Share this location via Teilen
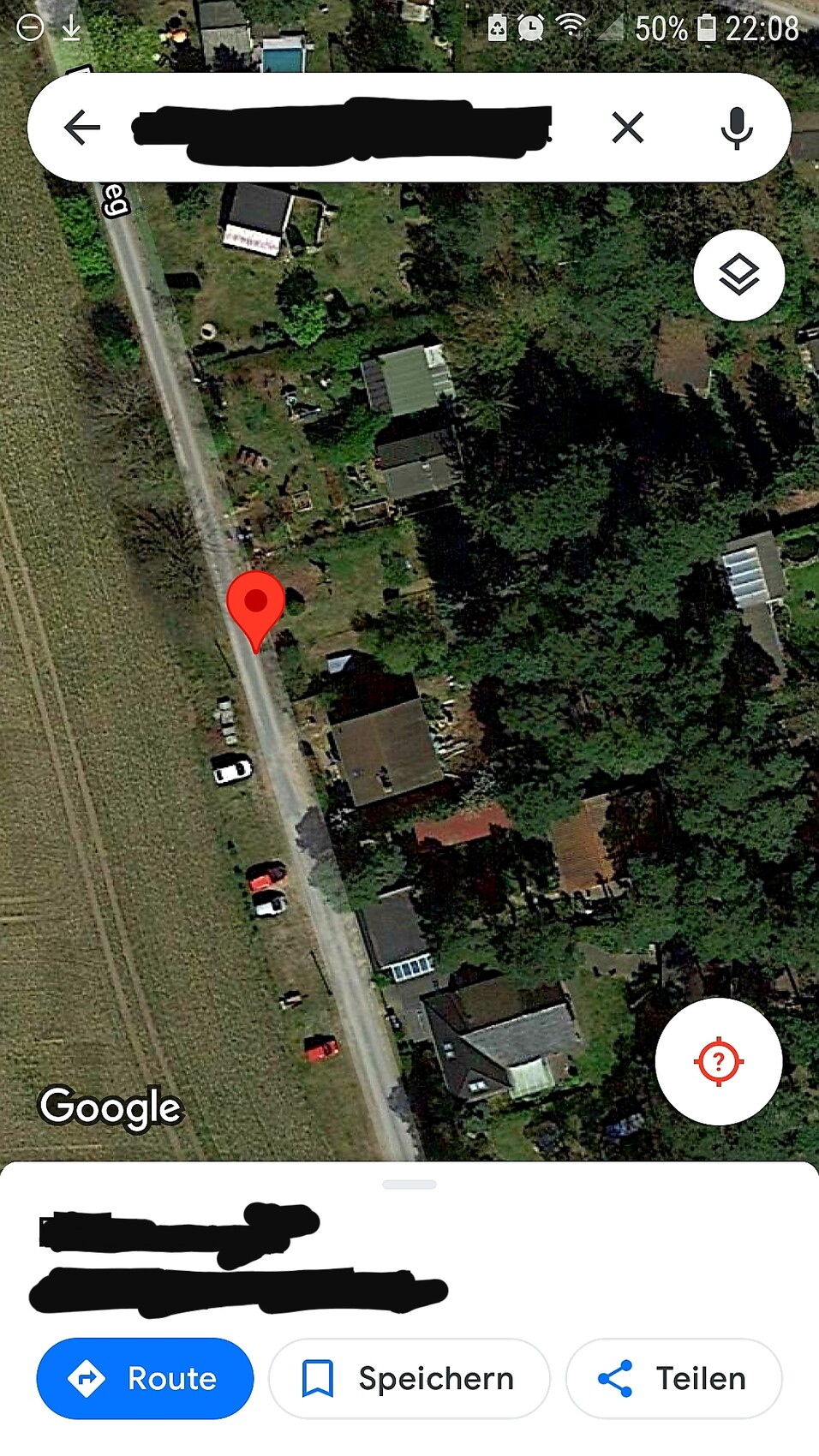 click(x=673, y=1378)
